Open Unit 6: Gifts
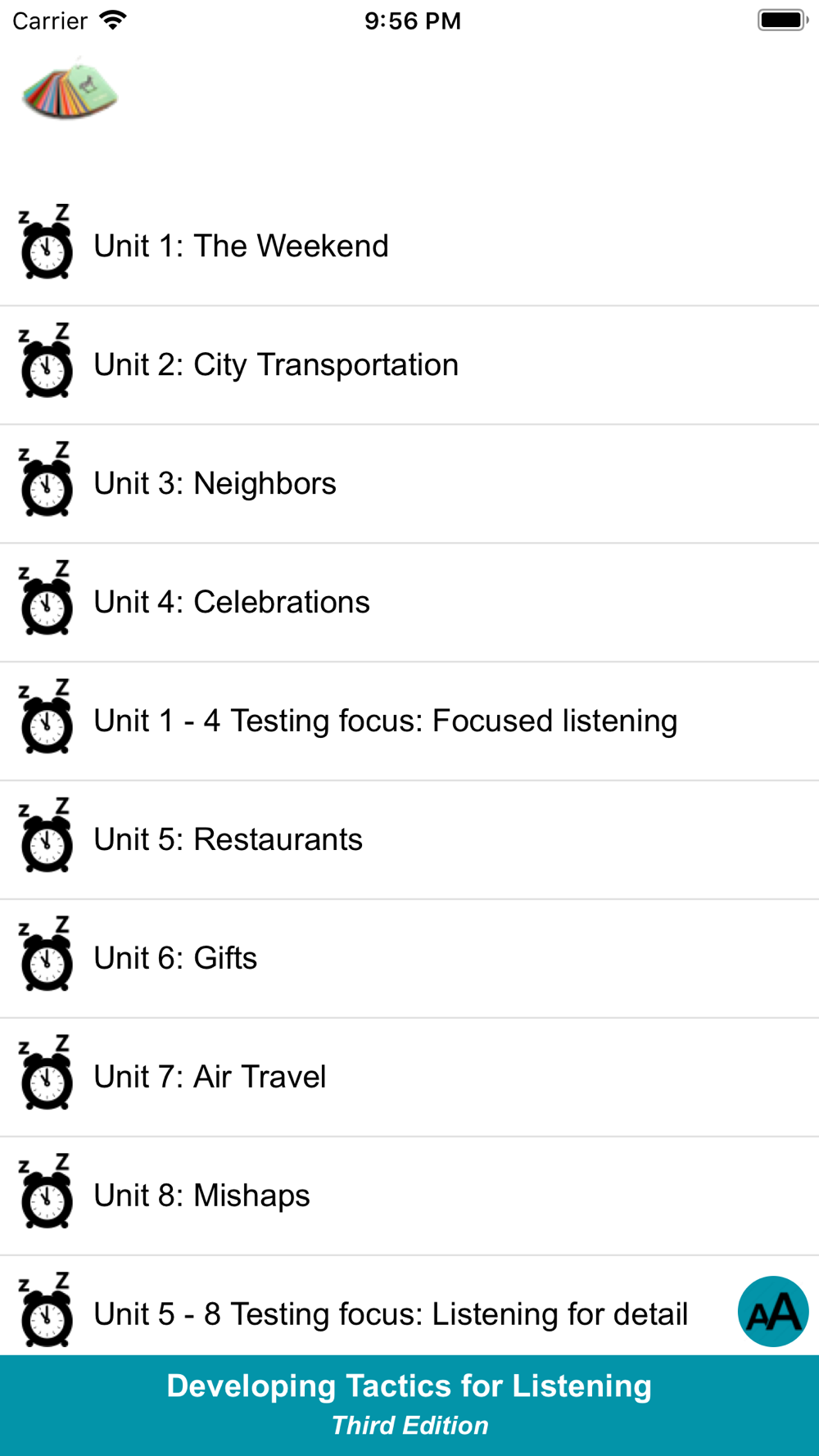Viewport: 819px width, 1456px height. pyautogui.click(x=409, y=959)
